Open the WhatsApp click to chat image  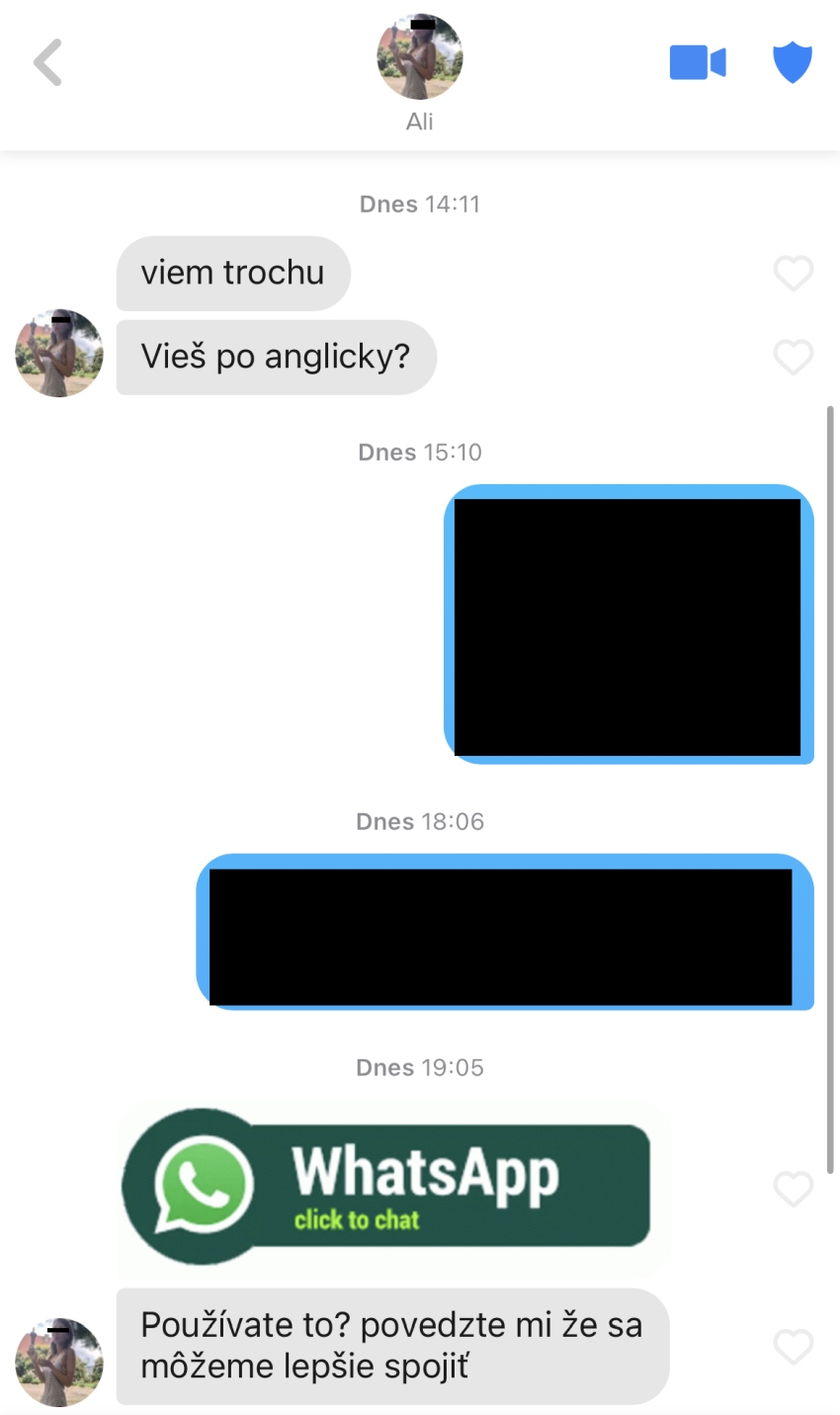tap(393, 1186)
